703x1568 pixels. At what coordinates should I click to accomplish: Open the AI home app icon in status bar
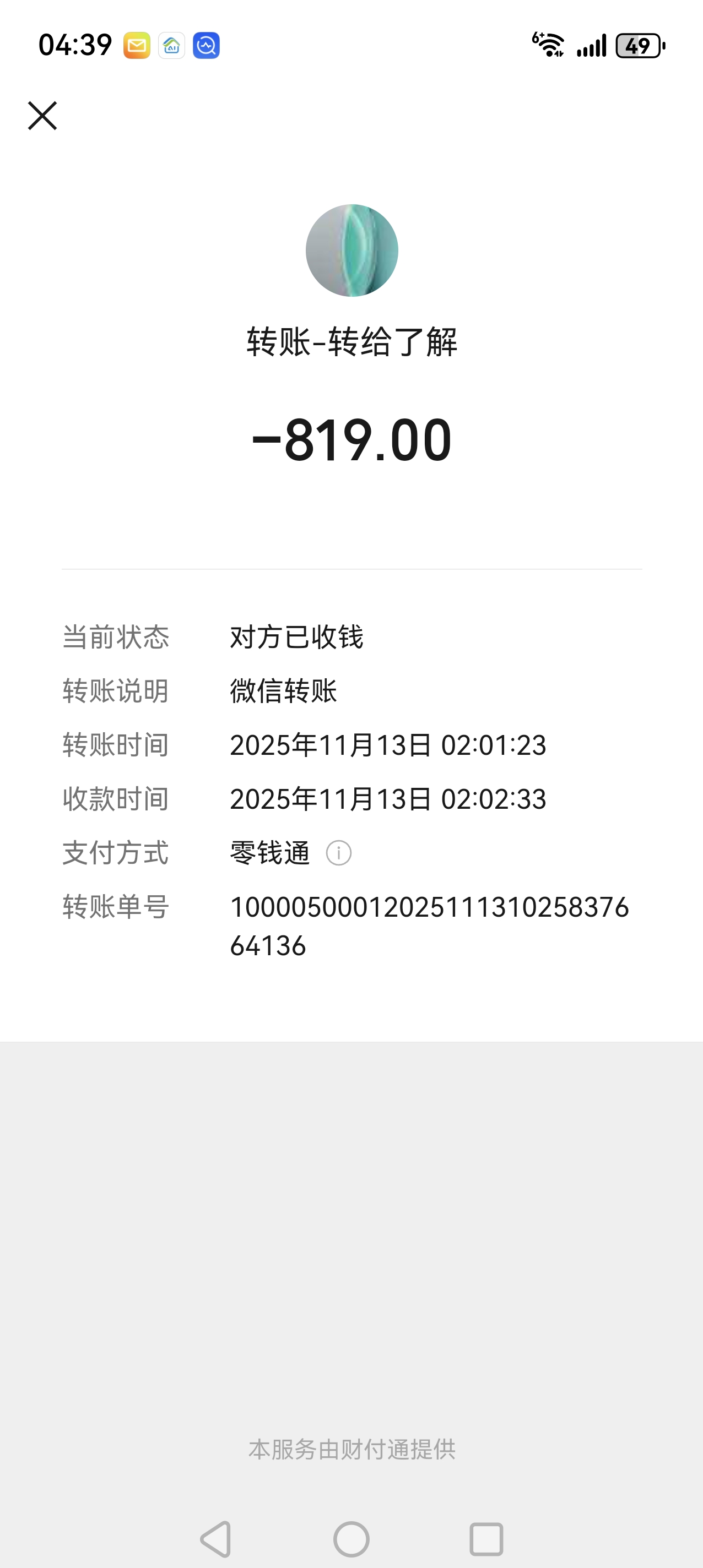point(171,46)
